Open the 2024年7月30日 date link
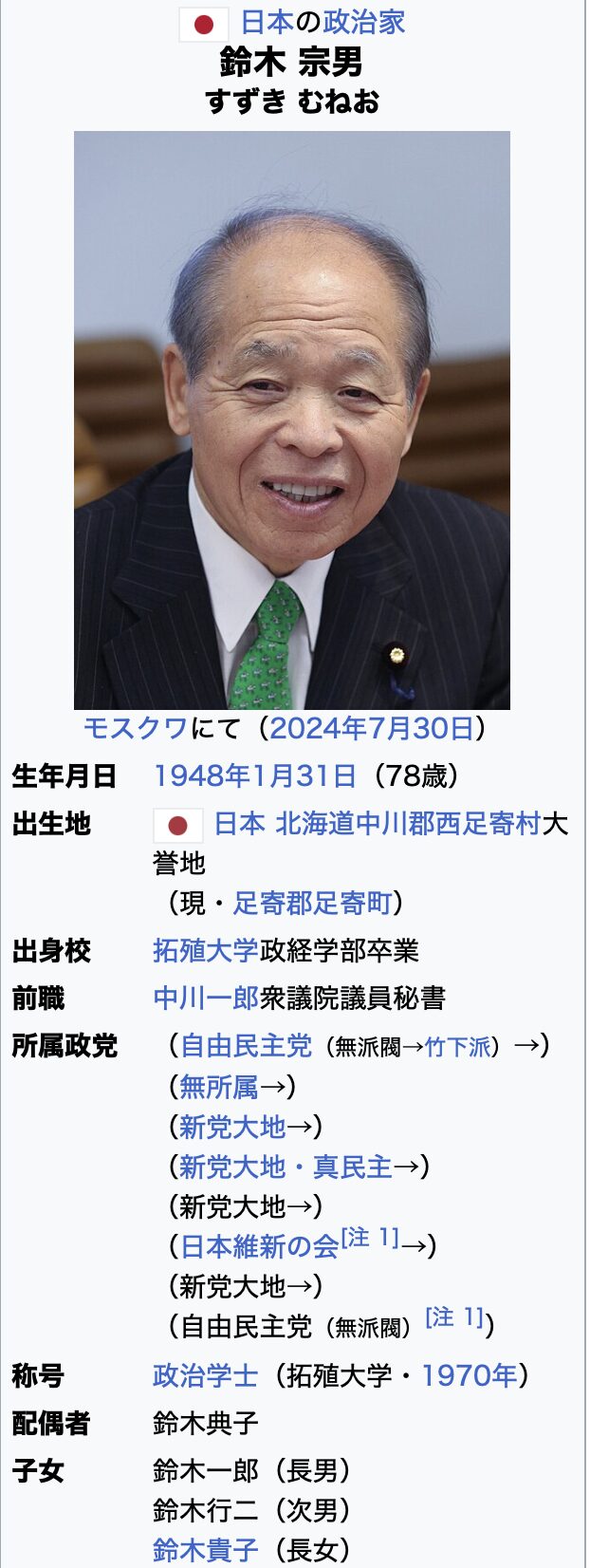The height and width of the screenshot is (1568, 590). pyautogui.click(x=371, y=728)
